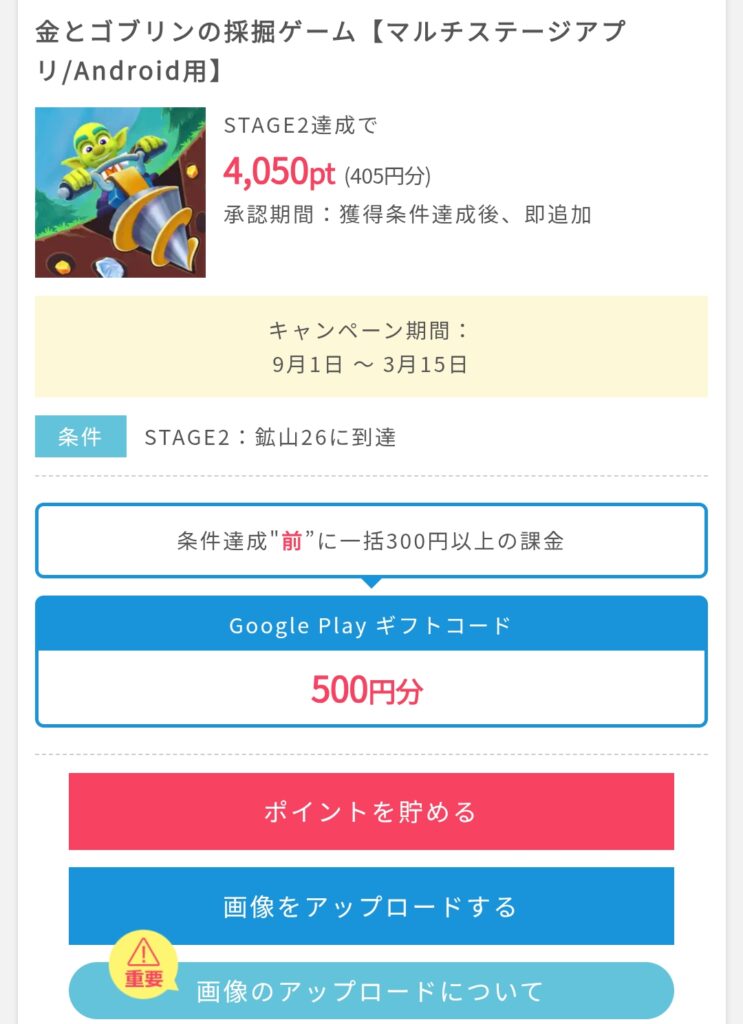Screen dimensions: 743x1024
Task: Tap the blue 画像をアップロードする button
Action: click(371, 906)
